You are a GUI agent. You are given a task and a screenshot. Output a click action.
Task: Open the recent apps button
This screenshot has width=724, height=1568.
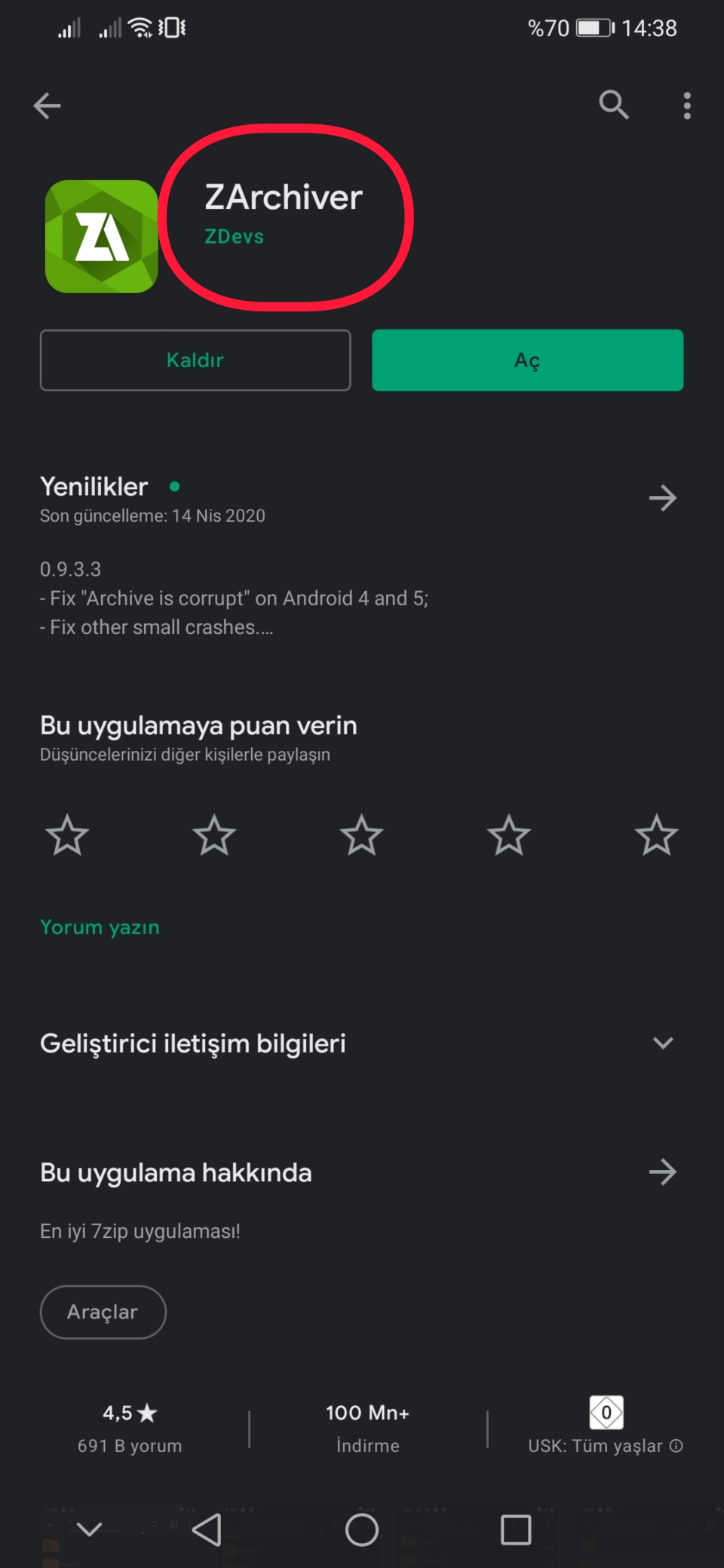tap(516, 1530)
